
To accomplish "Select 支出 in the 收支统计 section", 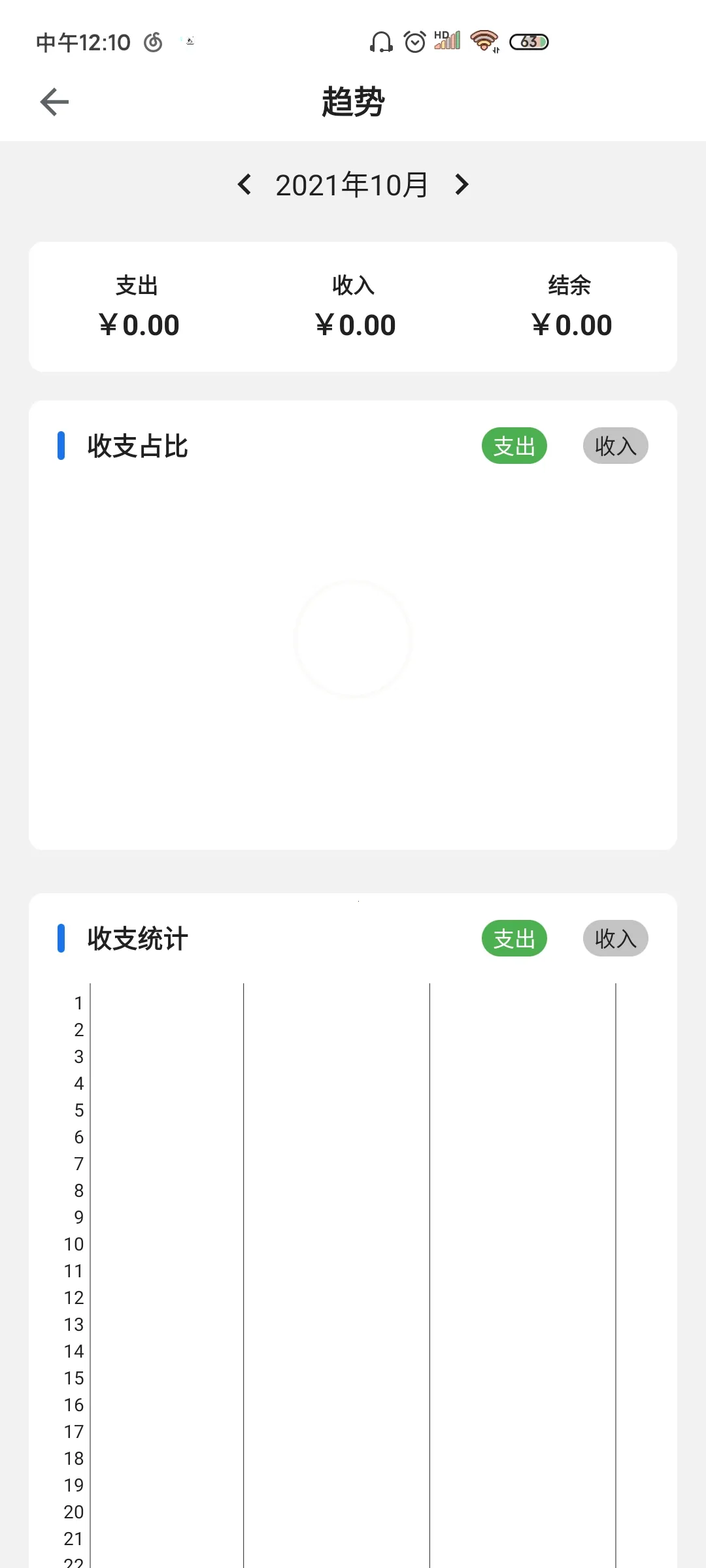I will tap(514, 938).
